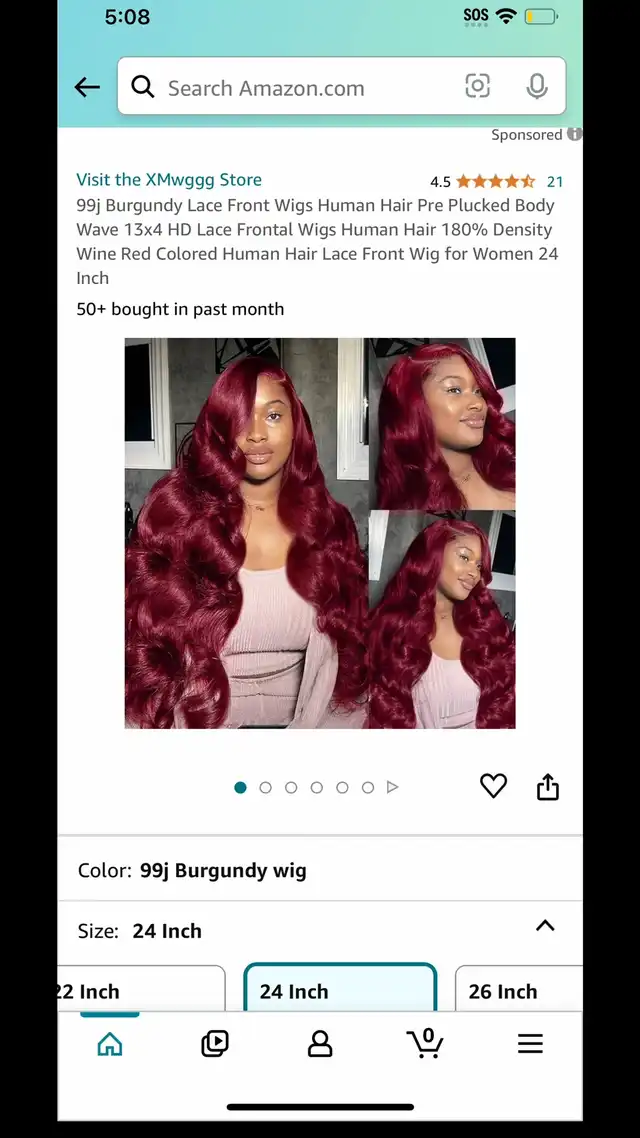
Task: View the shopping cart
Action: click(425, 1043)
